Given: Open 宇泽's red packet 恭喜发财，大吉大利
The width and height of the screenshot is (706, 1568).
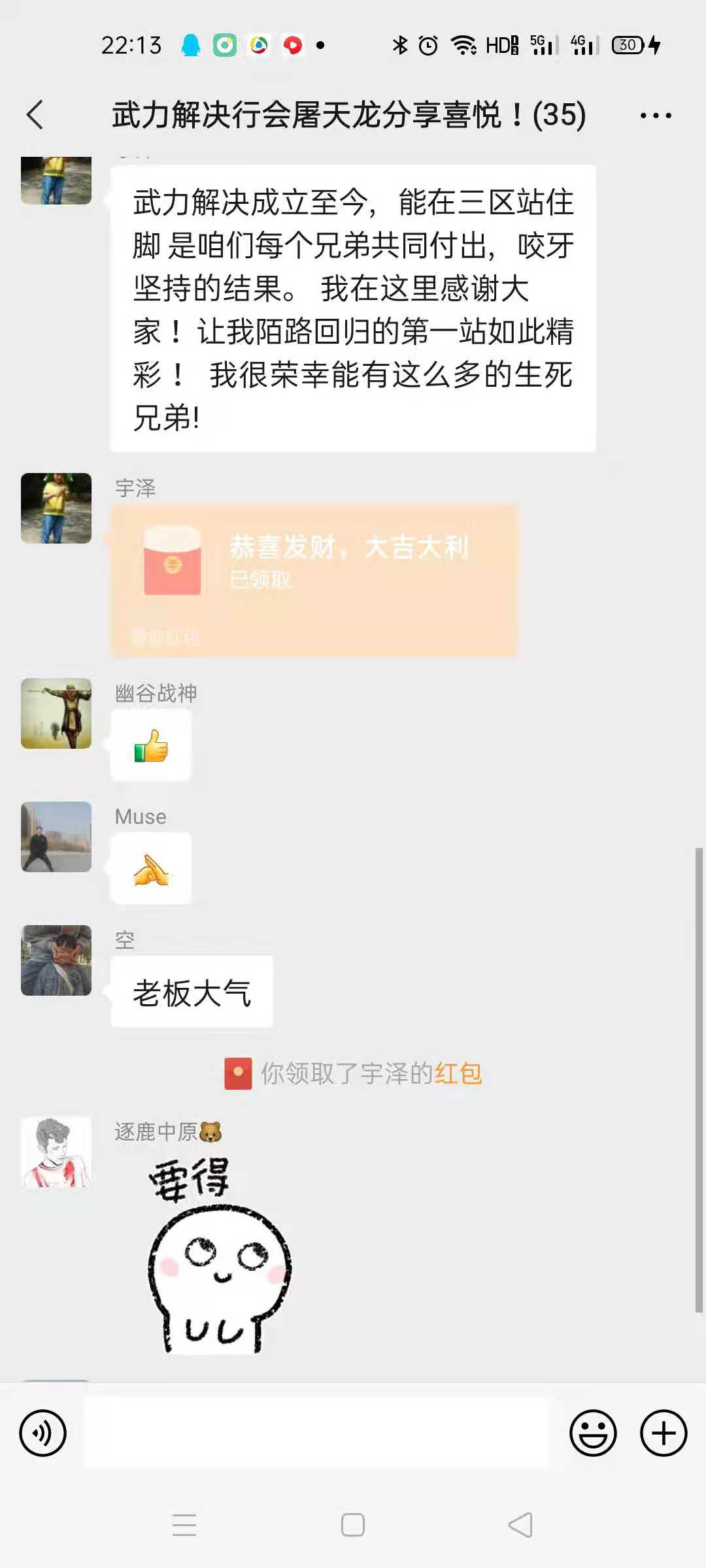Looking at the screenshot, I should pos(314,580).
